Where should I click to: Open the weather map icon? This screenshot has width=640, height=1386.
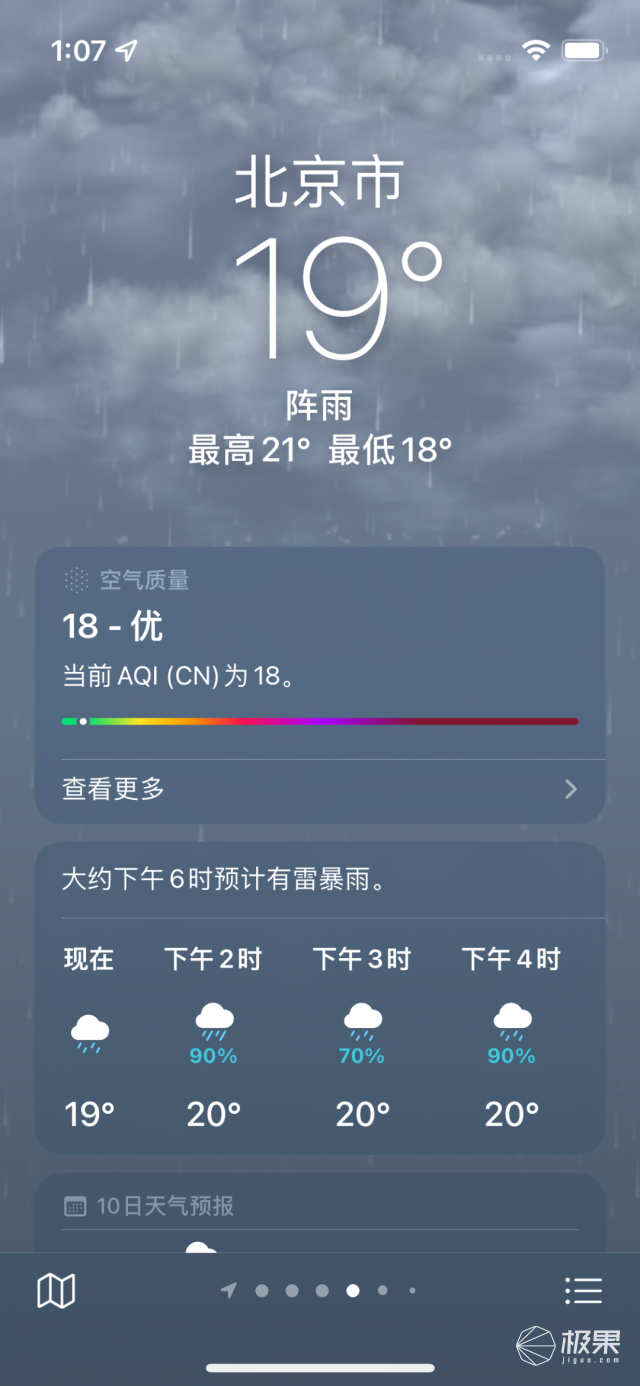click(x=56, y=1291)
